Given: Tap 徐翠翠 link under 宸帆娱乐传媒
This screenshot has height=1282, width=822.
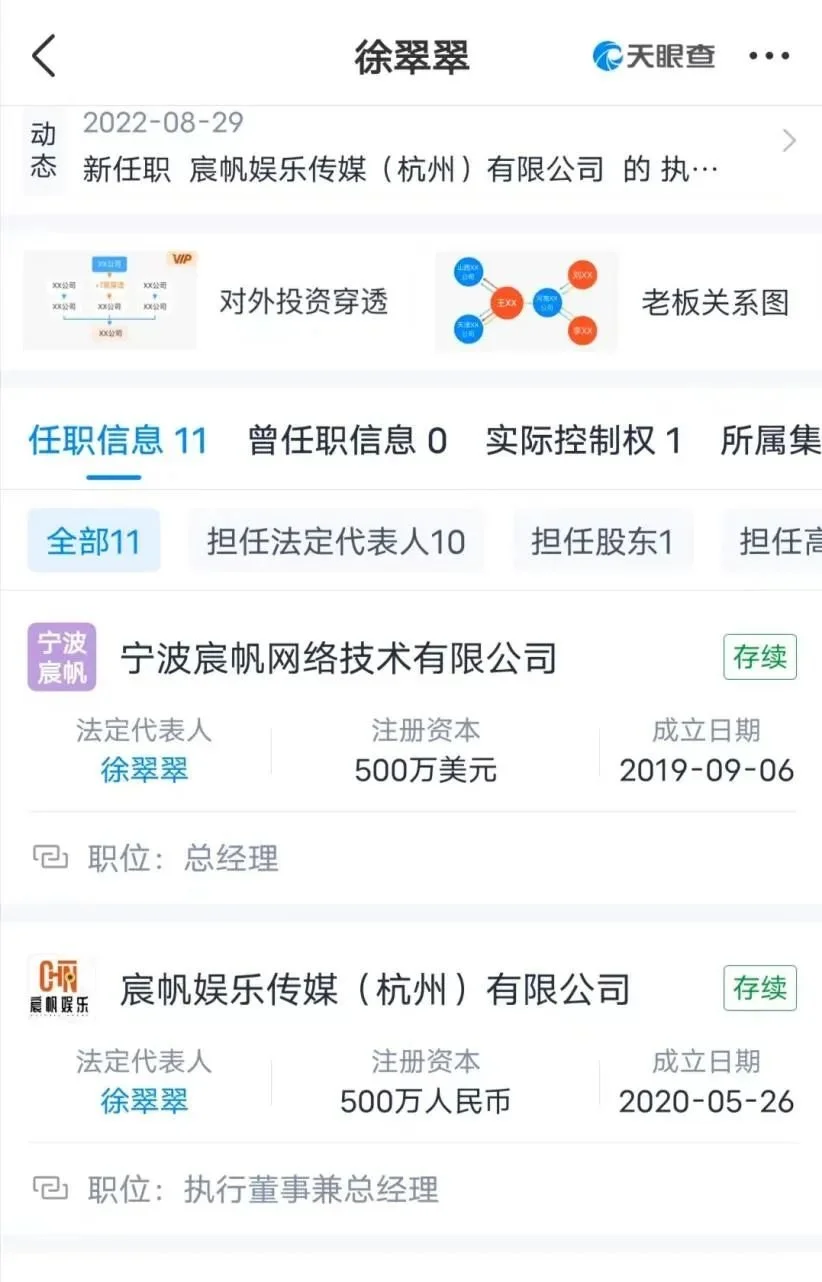Looking at the screenshot, I should [x=144, y=1101].
